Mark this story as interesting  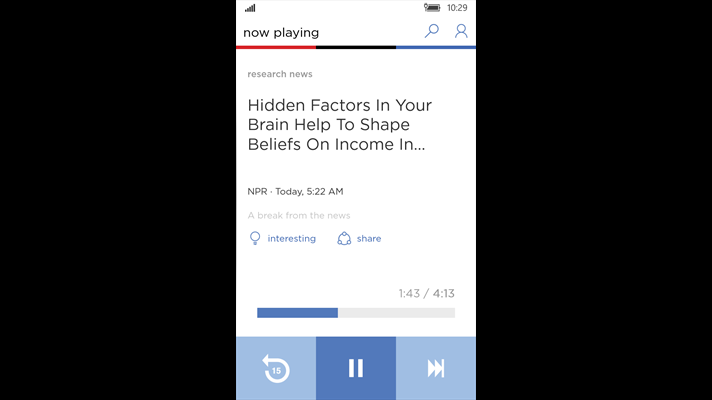point(282,239)
